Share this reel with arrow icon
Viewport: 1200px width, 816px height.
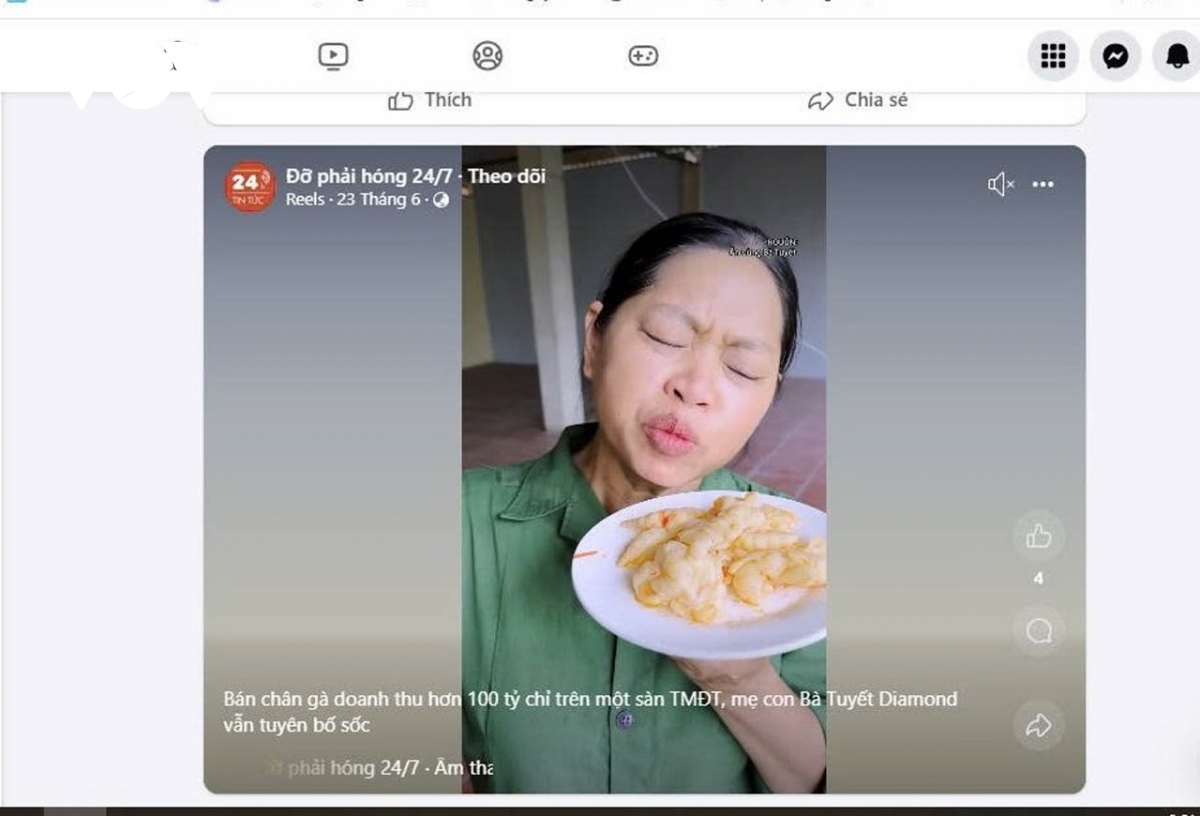pyautogui.click(x=1038, y=725)
